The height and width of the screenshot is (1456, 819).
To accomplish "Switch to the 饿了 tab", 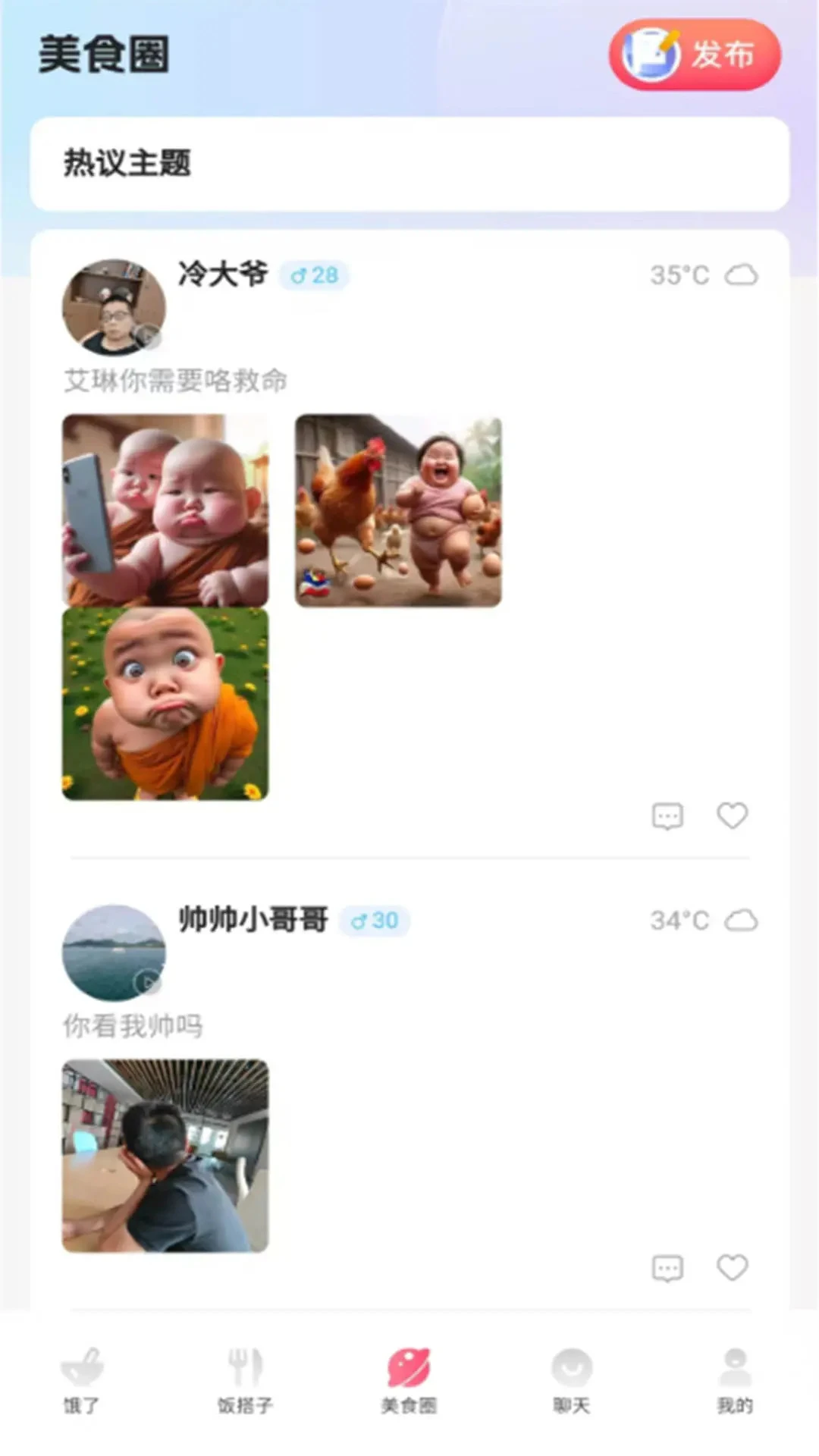I will pos(82,1380).
